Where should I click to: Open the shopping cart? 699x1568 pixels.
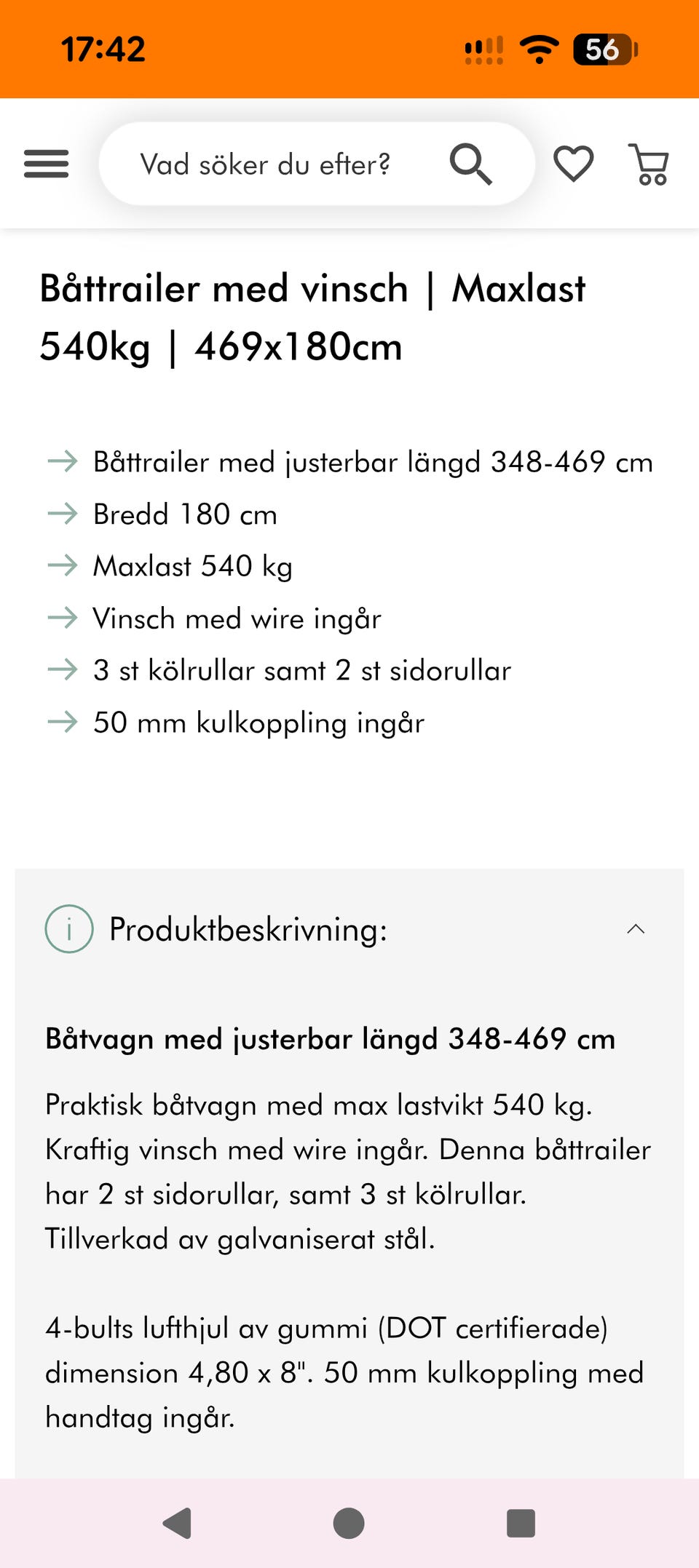[x=649, y=164]
